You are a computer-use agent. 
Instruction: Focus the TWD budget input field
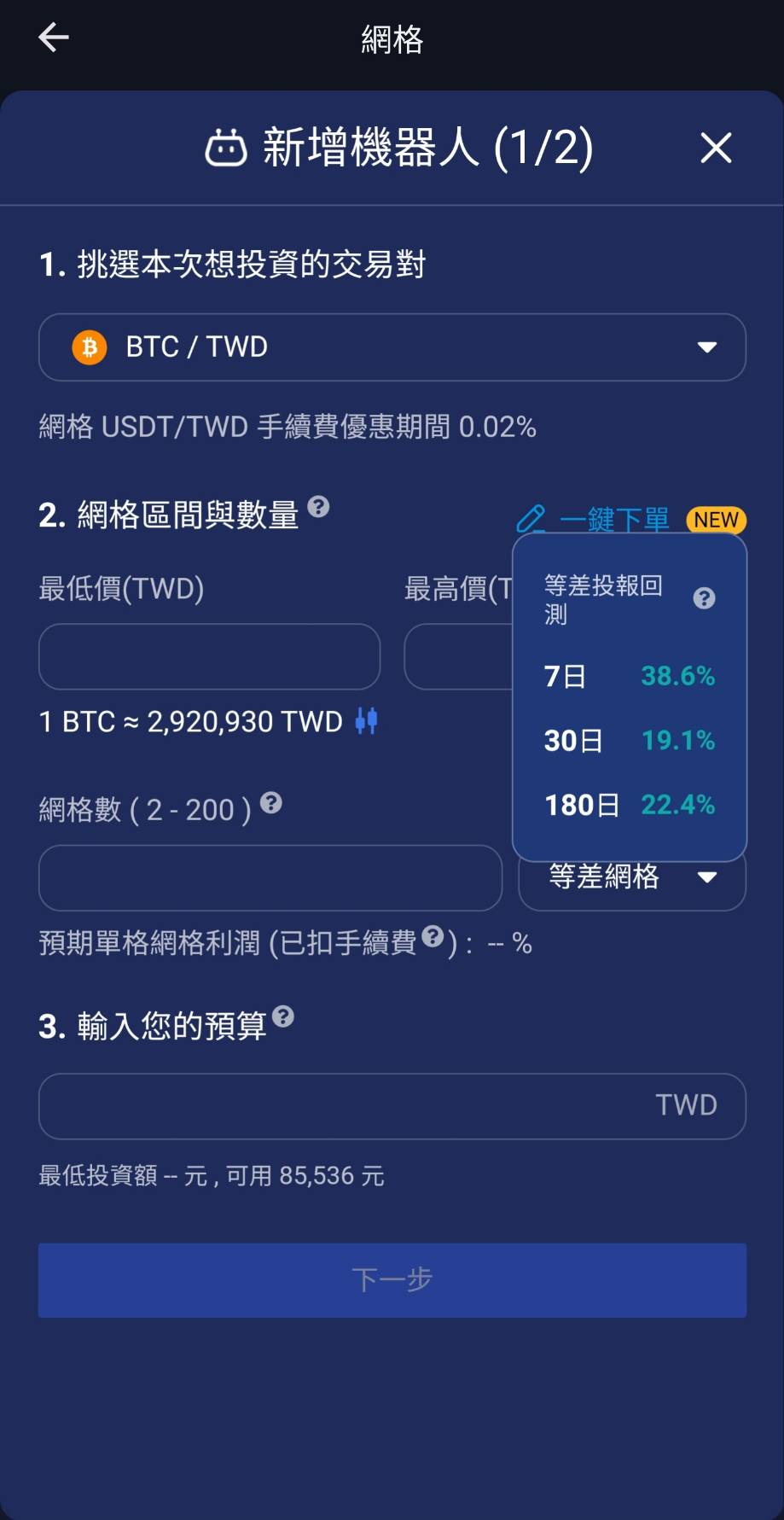click(x=392, y=1106)
